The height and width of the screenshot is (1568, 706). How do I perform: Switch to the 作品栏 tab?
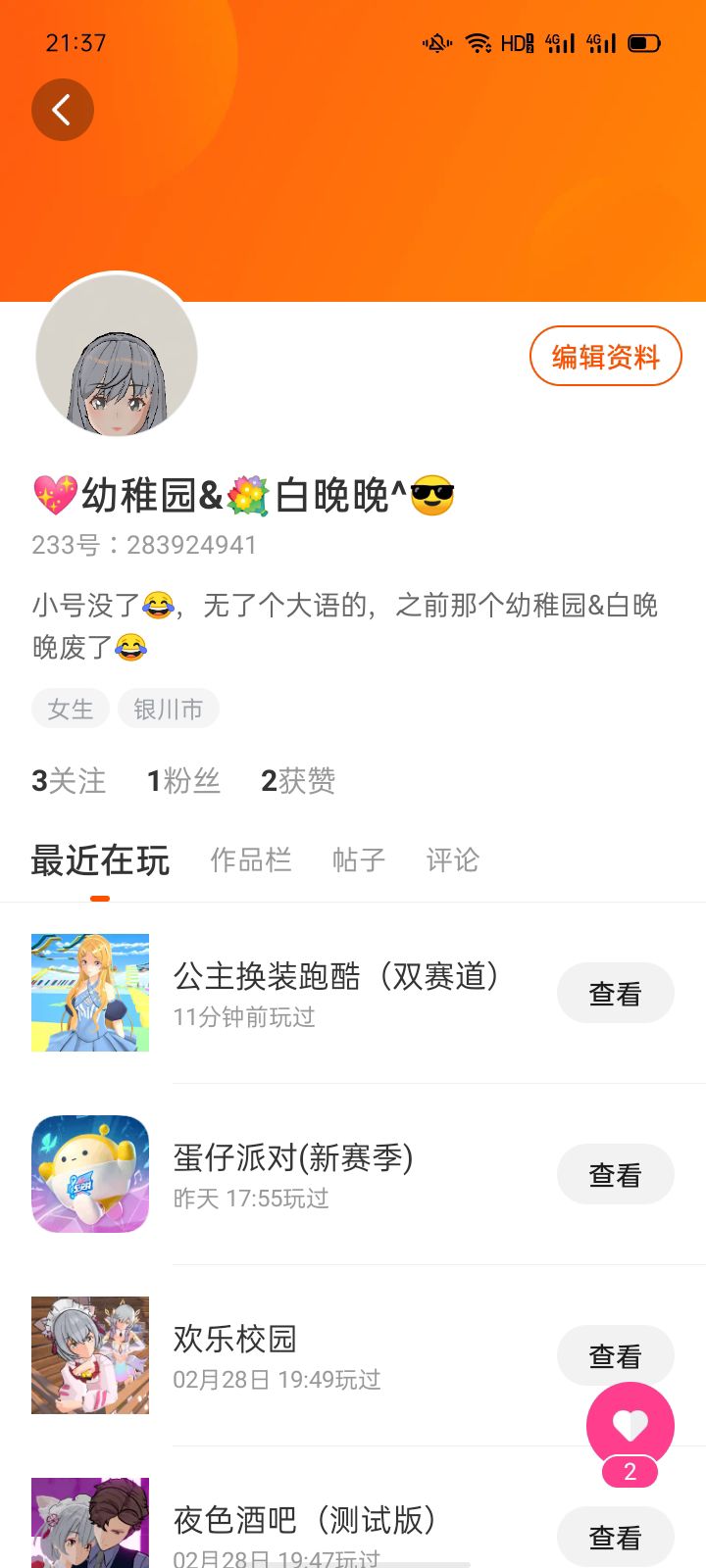point(251,860)
